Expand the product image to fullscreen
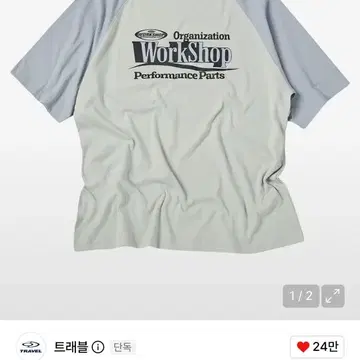360x360 pixels. (333, 296)
